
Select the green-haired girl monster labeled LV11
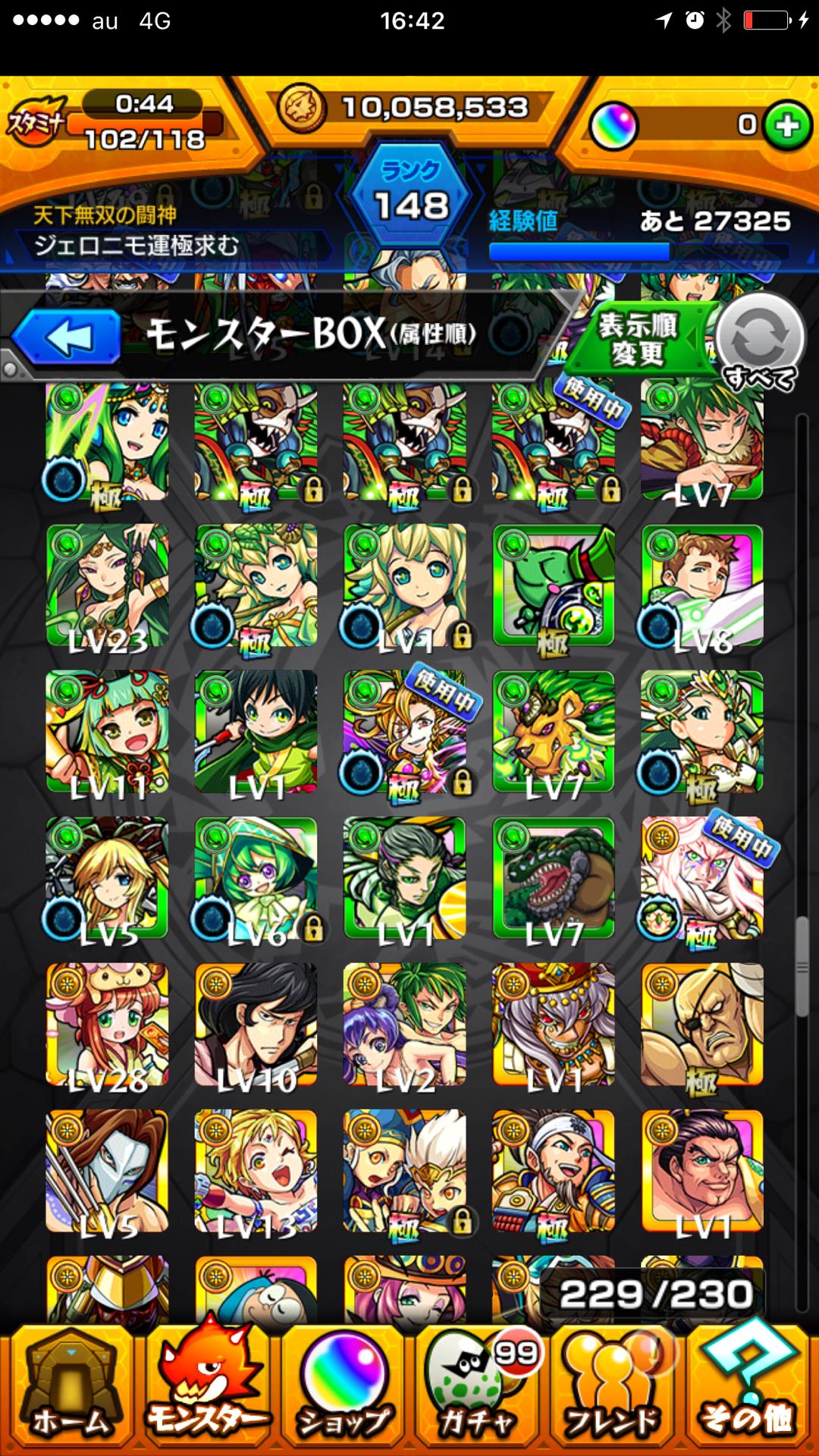tap(107, 732)
